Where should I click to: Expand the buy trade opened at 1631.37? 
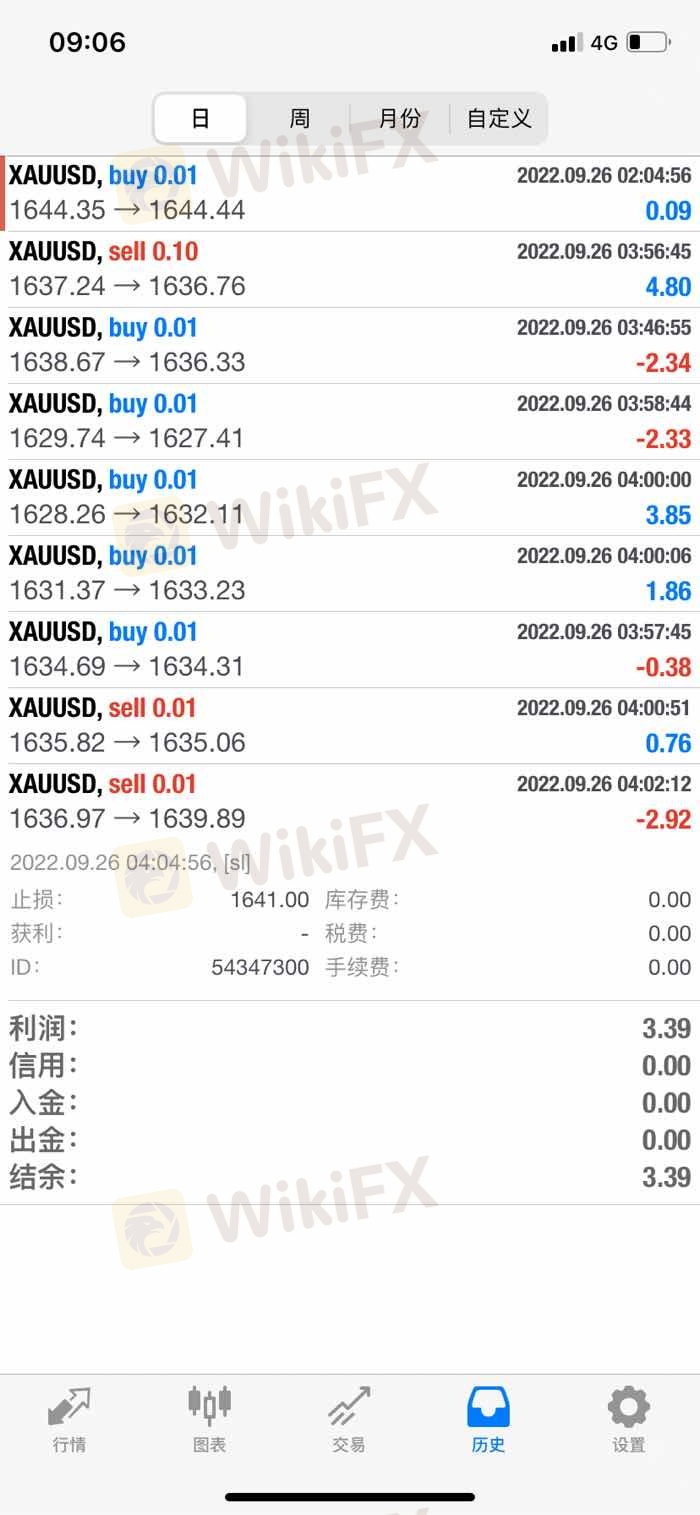tap(350, 574)
